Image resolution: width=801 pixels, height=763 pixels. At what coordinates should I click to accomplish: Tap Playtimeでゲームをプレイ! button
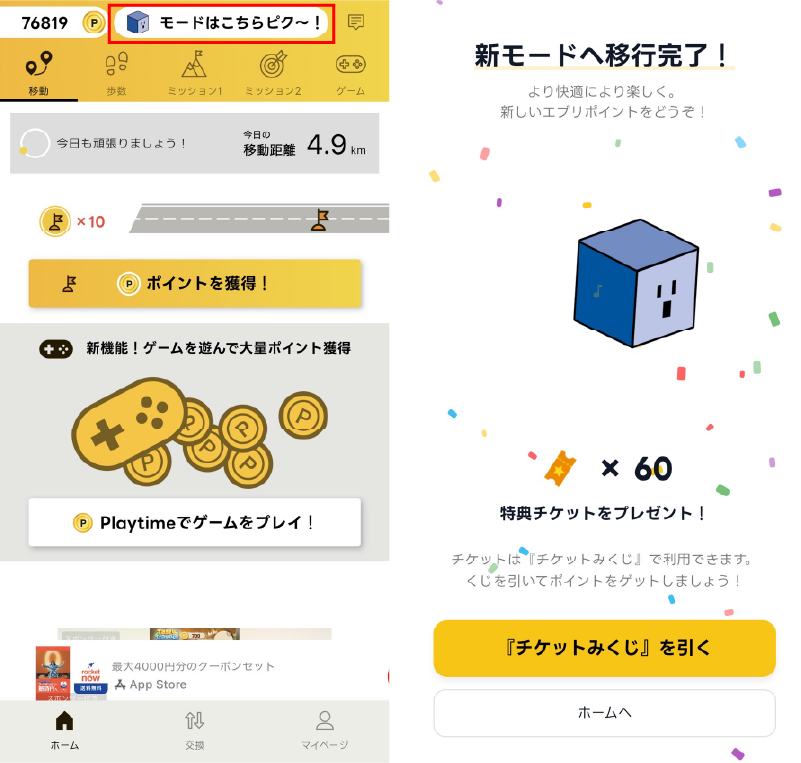pyautogui.click(x=194, y=522)
